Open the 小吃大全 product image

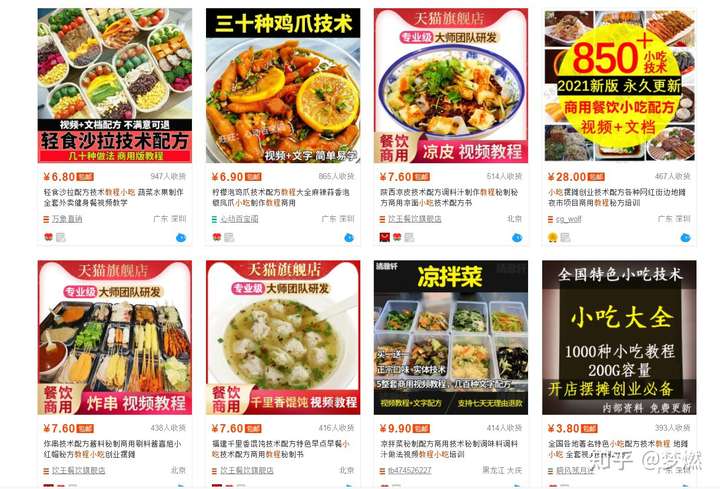pyautogui.click(x=619, y=337)
